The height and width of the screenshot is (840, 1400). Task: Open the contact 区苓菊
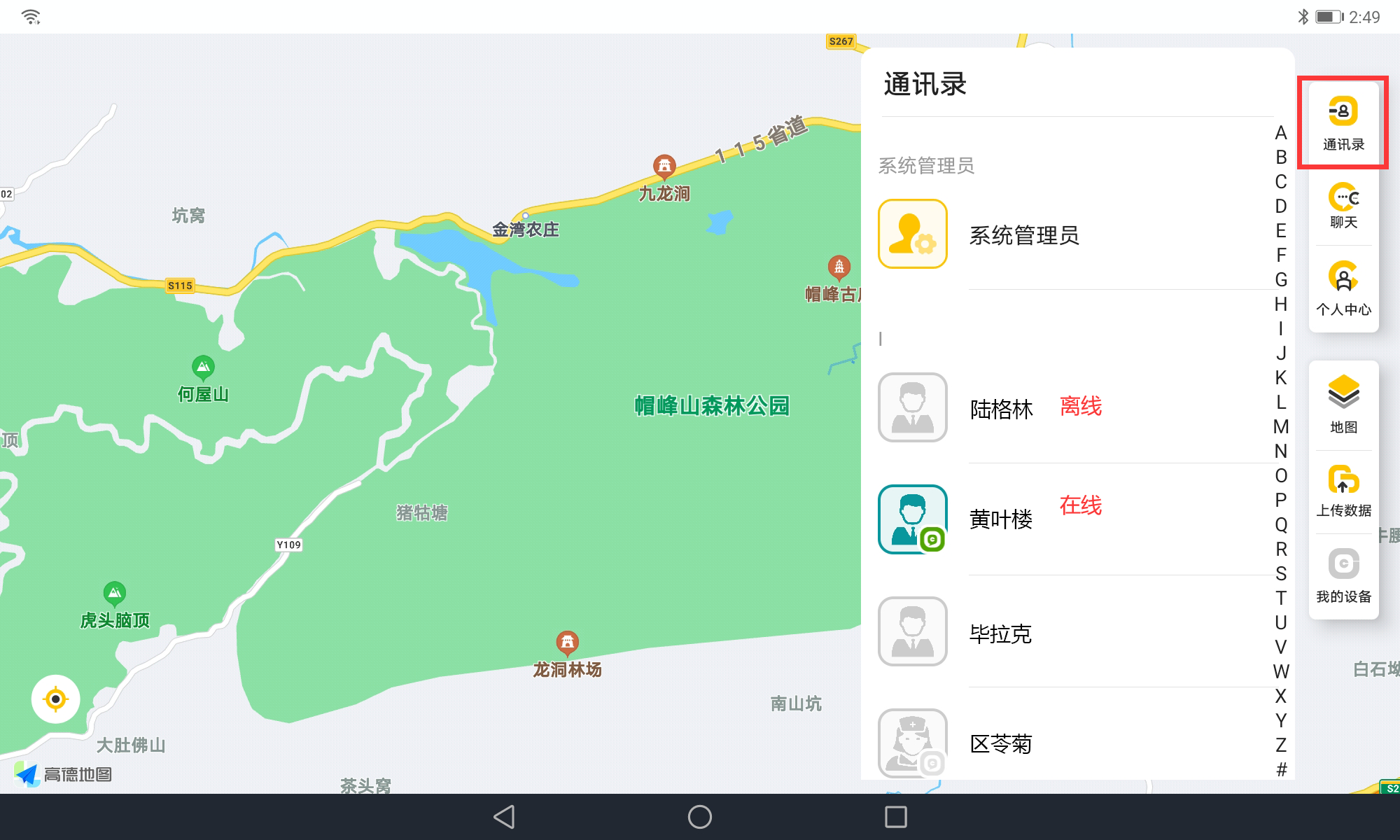pos(1000,743)
